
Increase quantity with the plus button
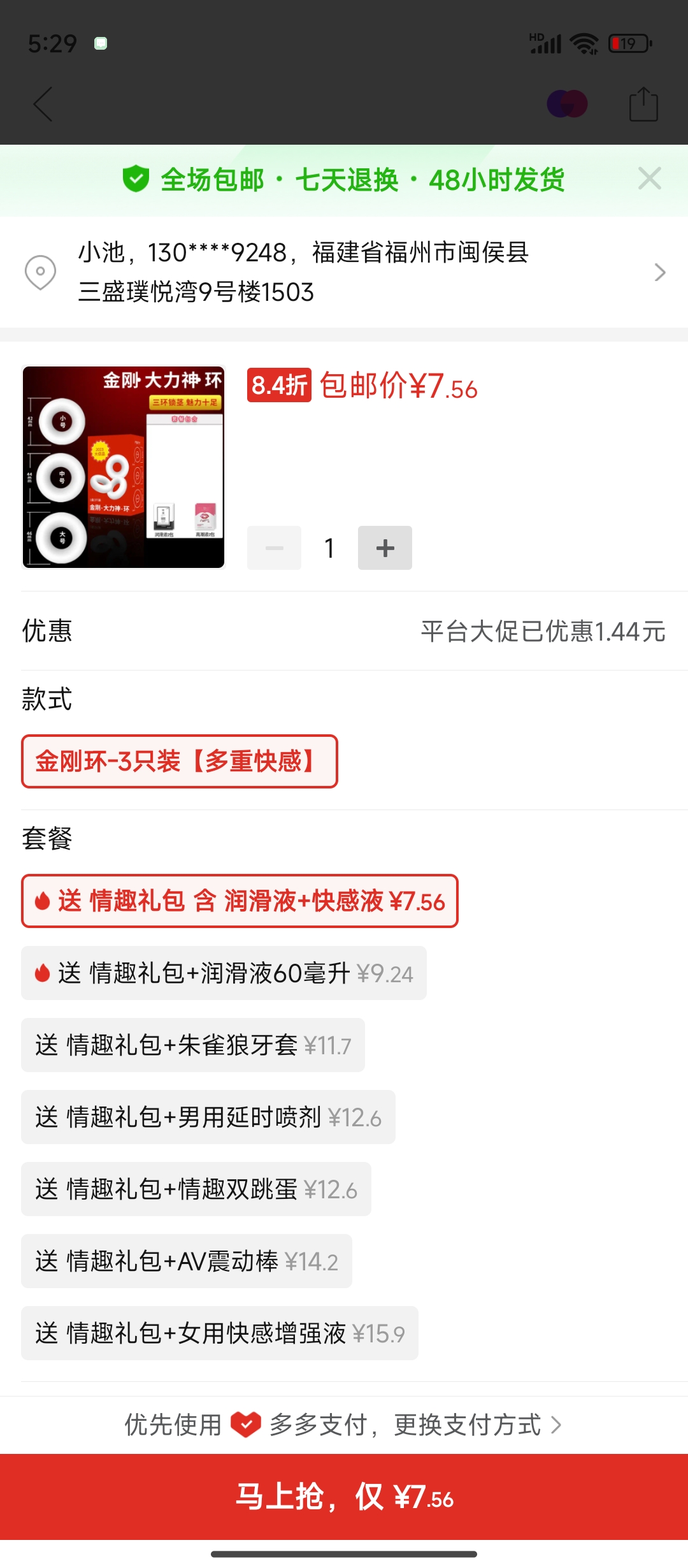click(385, 548)
